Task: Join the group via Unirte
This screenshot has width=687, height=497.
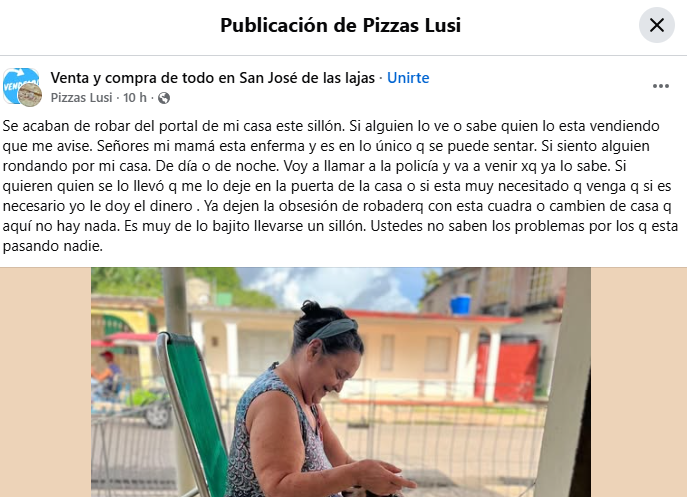Action: tap(408, 77)
